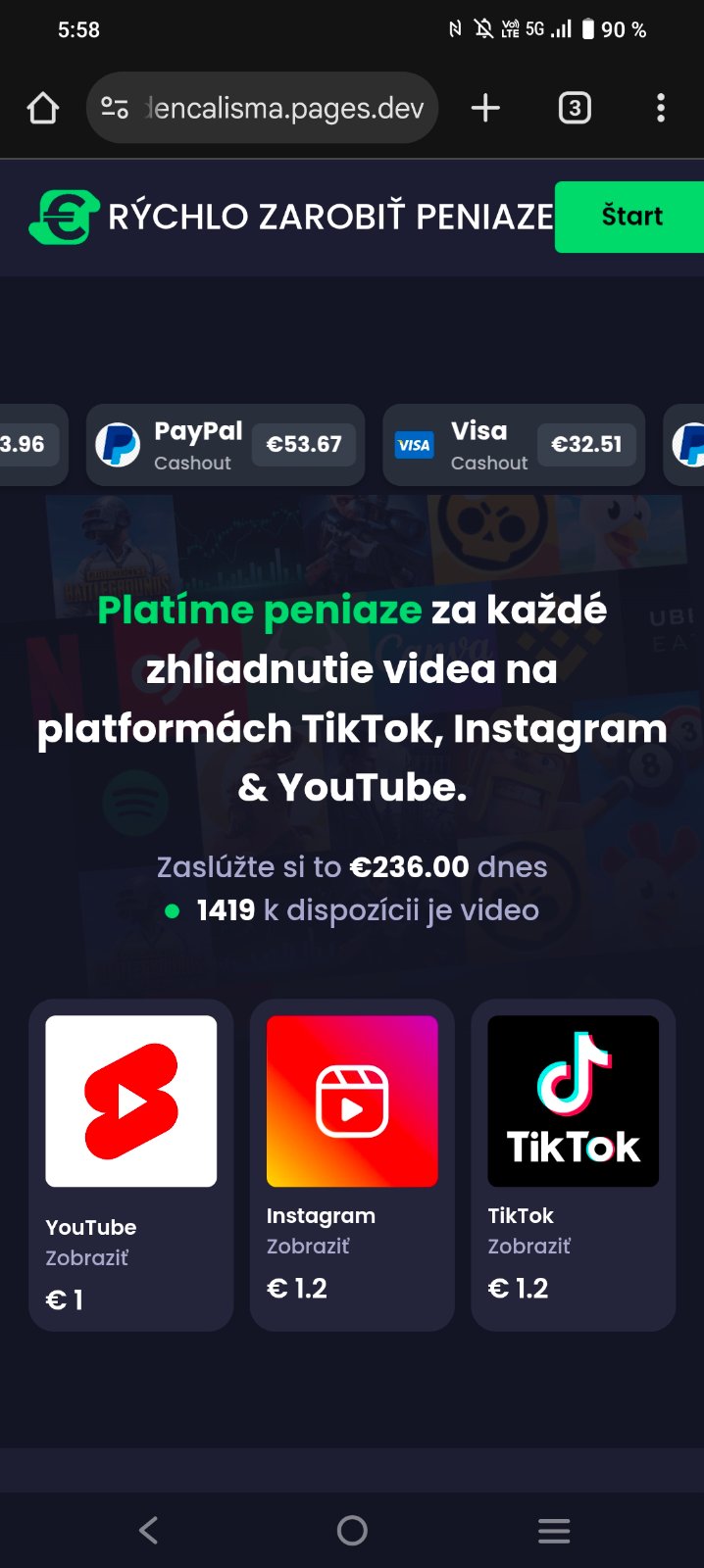Open recent apps from the navigation bar
The width and height of the screenshot is (704, 1568).
tap(554, 1530)
